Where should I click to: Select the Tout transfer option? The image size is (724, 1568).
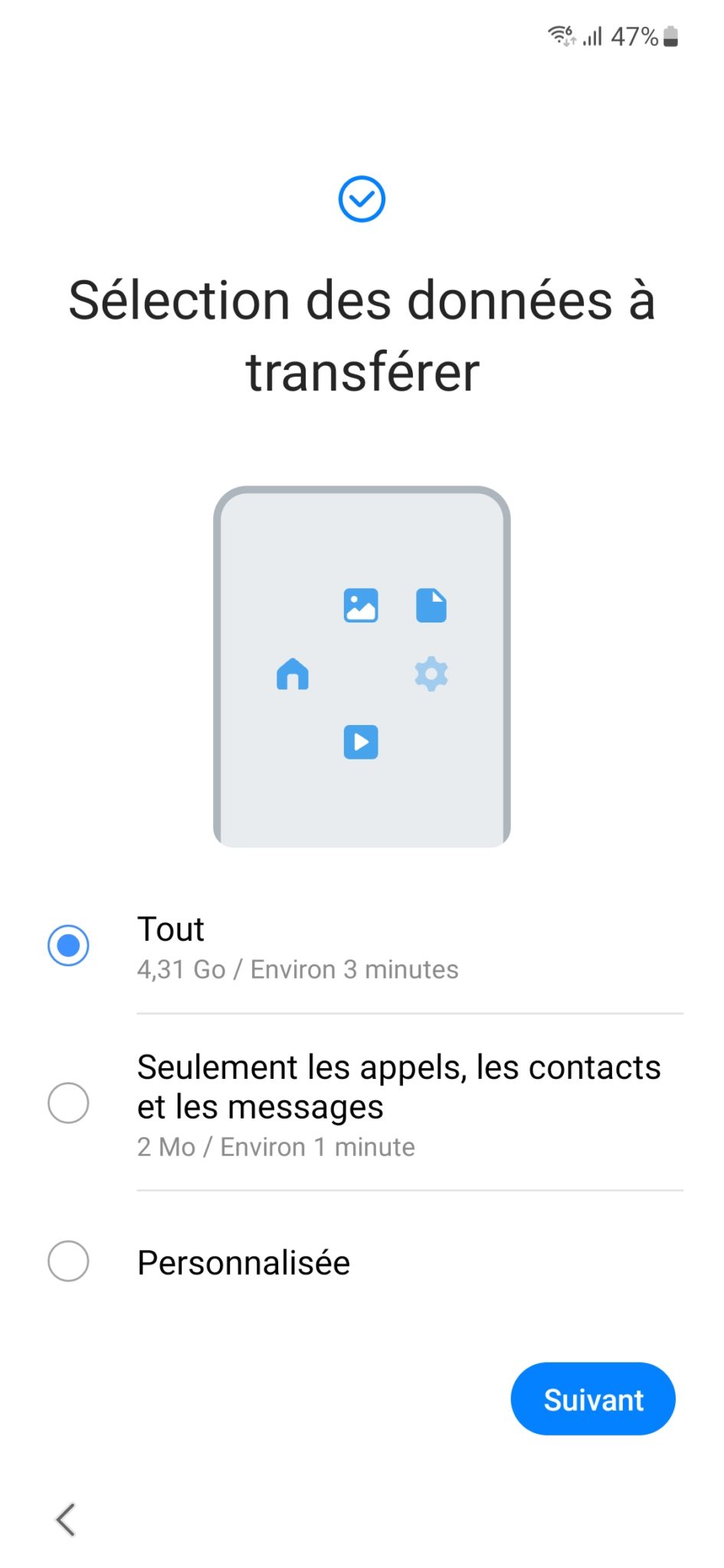coord(68,945)
